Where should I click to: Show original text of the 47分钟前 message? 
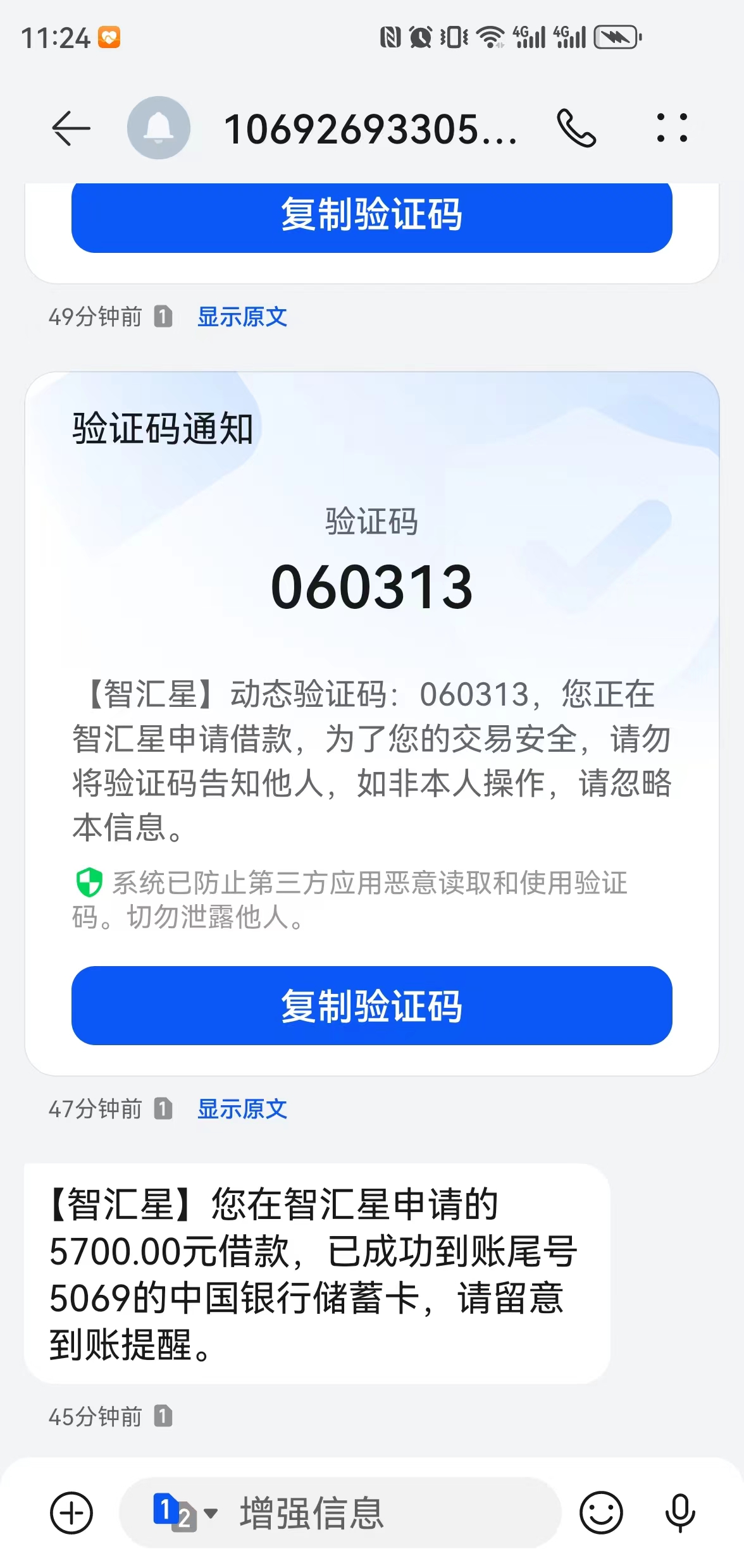[242, 1109]
